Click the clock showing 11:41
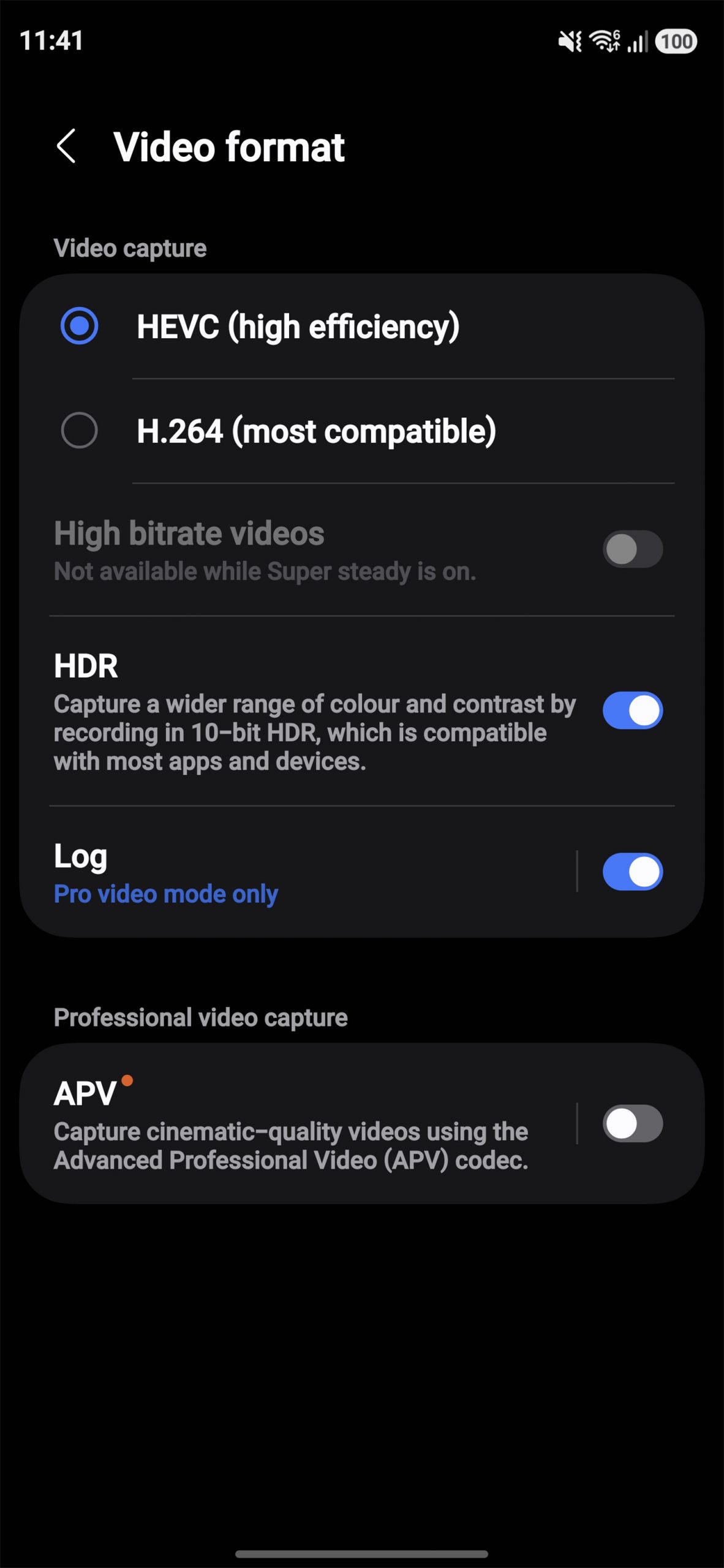The image size is (724, 1568). point(51,40)
